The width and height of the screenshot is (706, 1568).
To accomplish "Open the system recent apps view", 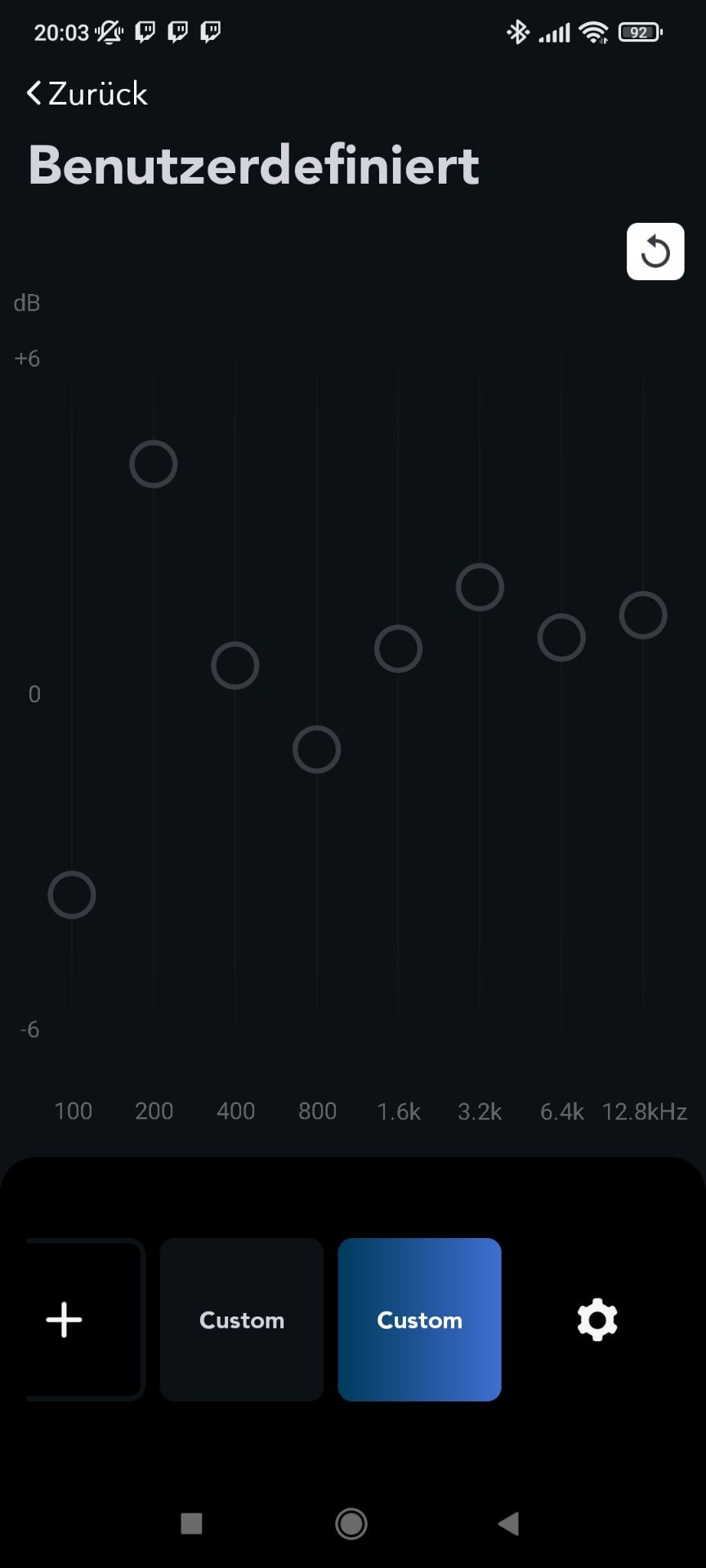I will coord(191,1523).
